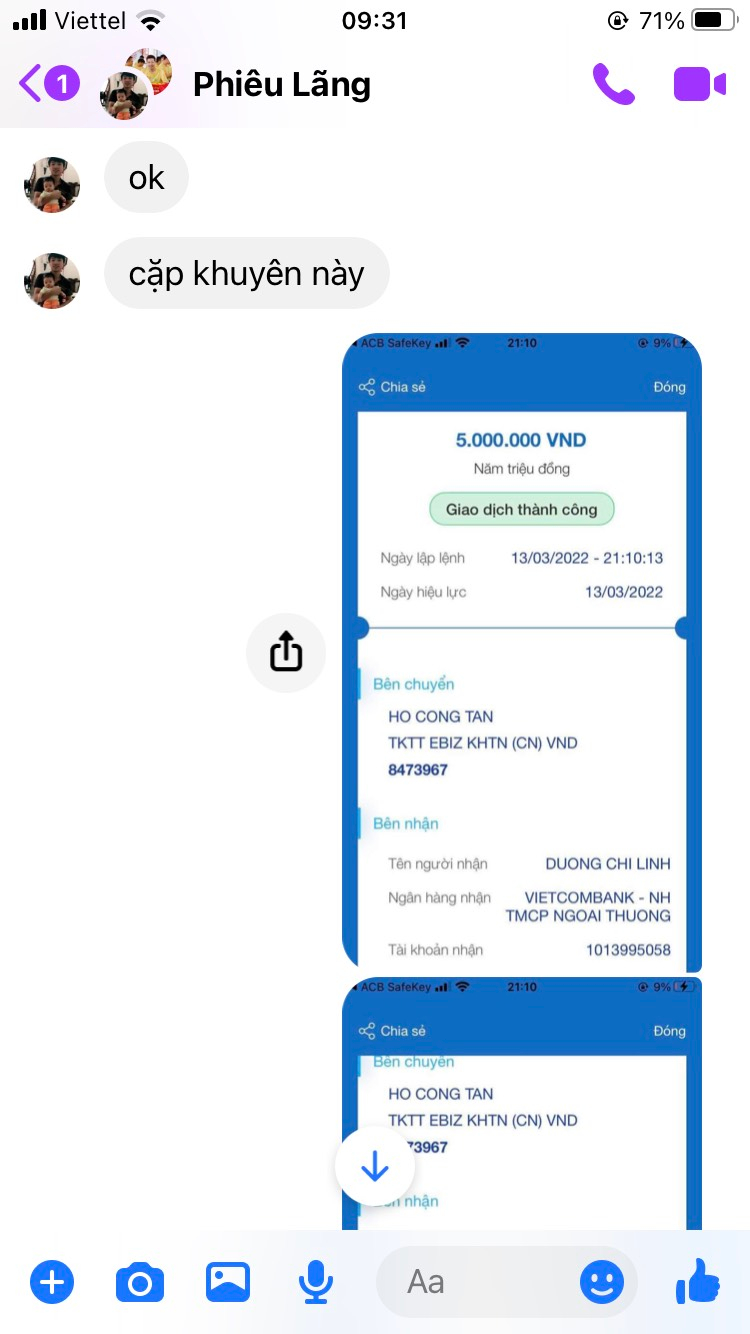The width and height of the screenshot is (750, 1334).
Task: Start a voice call with Phiêu Lãng
Action: pyautogui.click(x=613, y=85)
